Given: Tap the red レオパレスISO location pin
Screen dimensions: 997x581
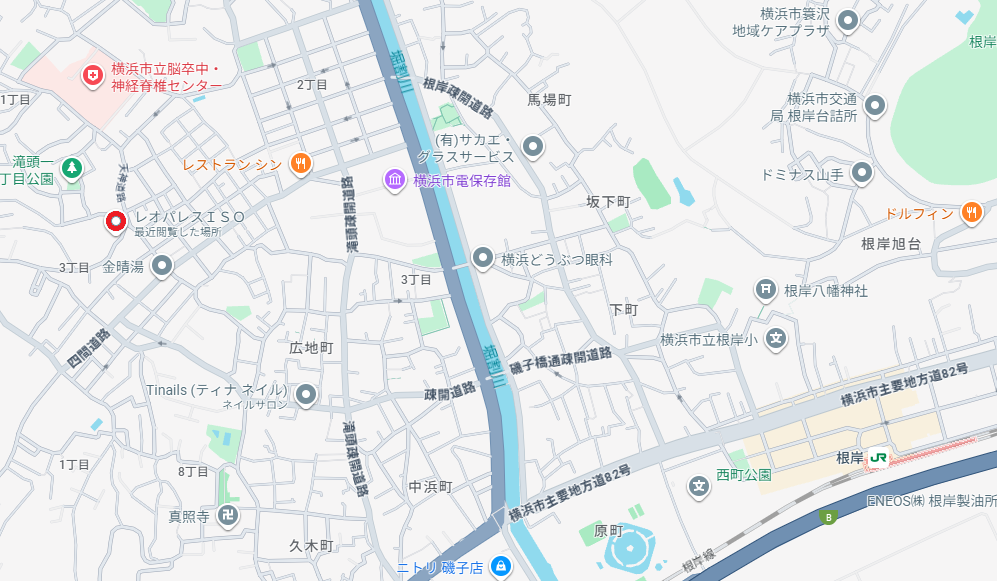Looking at the screenshot, I should pos(115,222).
